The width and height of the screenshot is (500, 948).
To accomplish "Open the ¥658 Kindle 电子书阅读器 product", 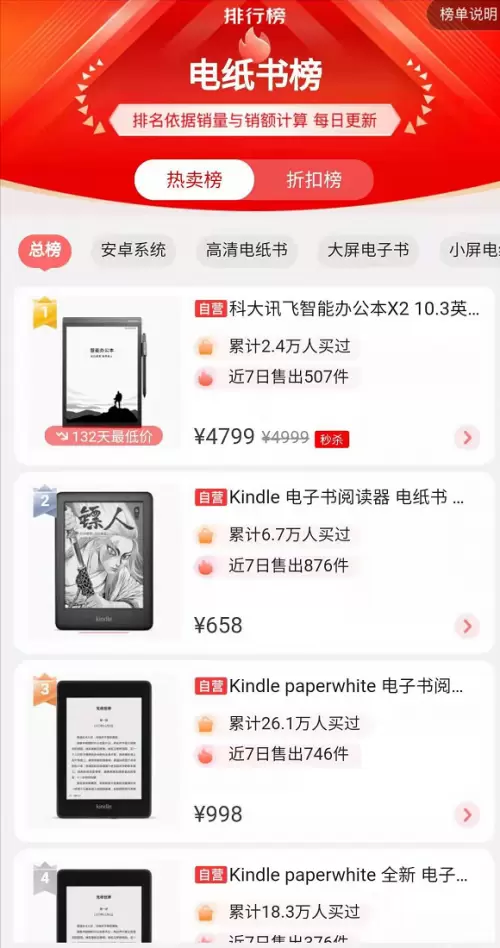I will [x=254, y=563].
